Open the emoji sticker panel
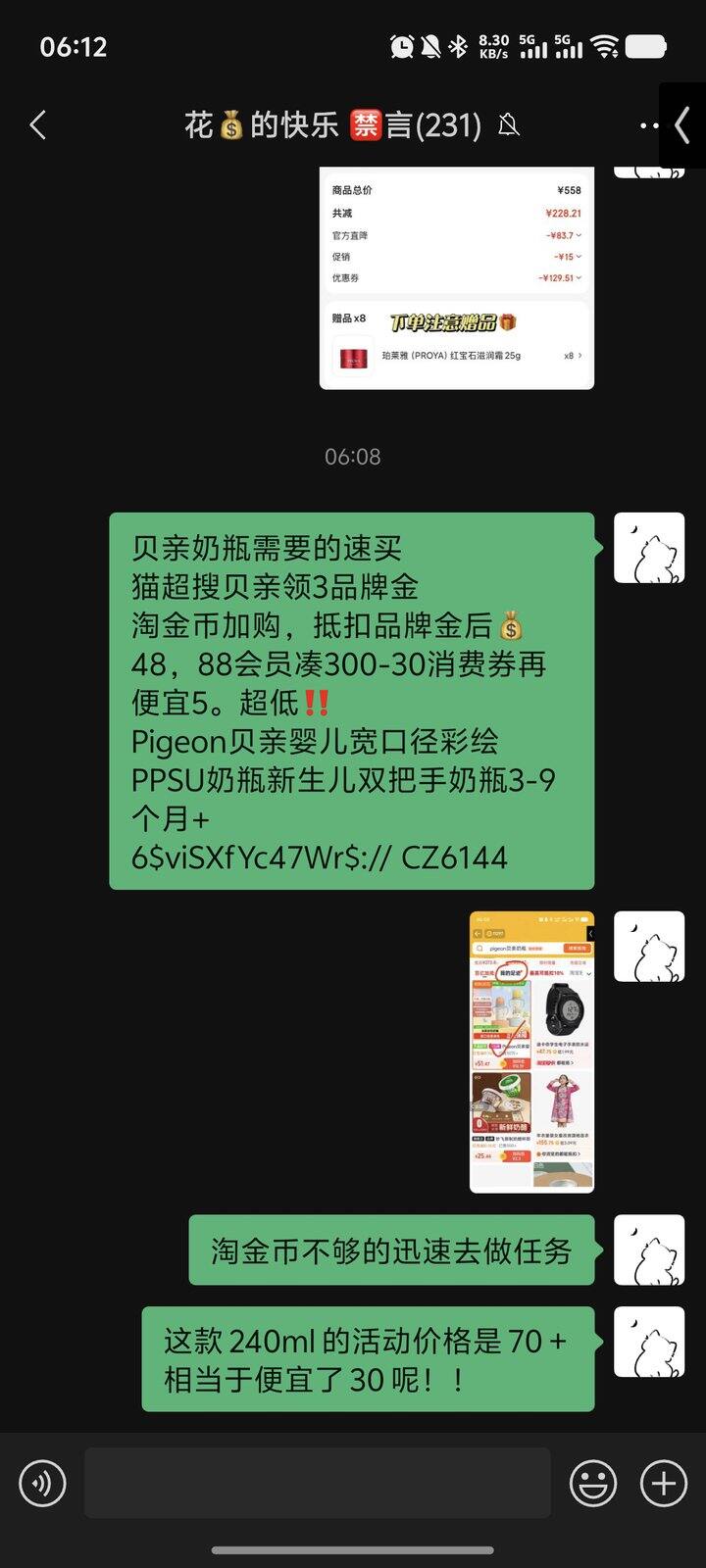Viewport: 706px width, 1568px height. click(593, 1484)
